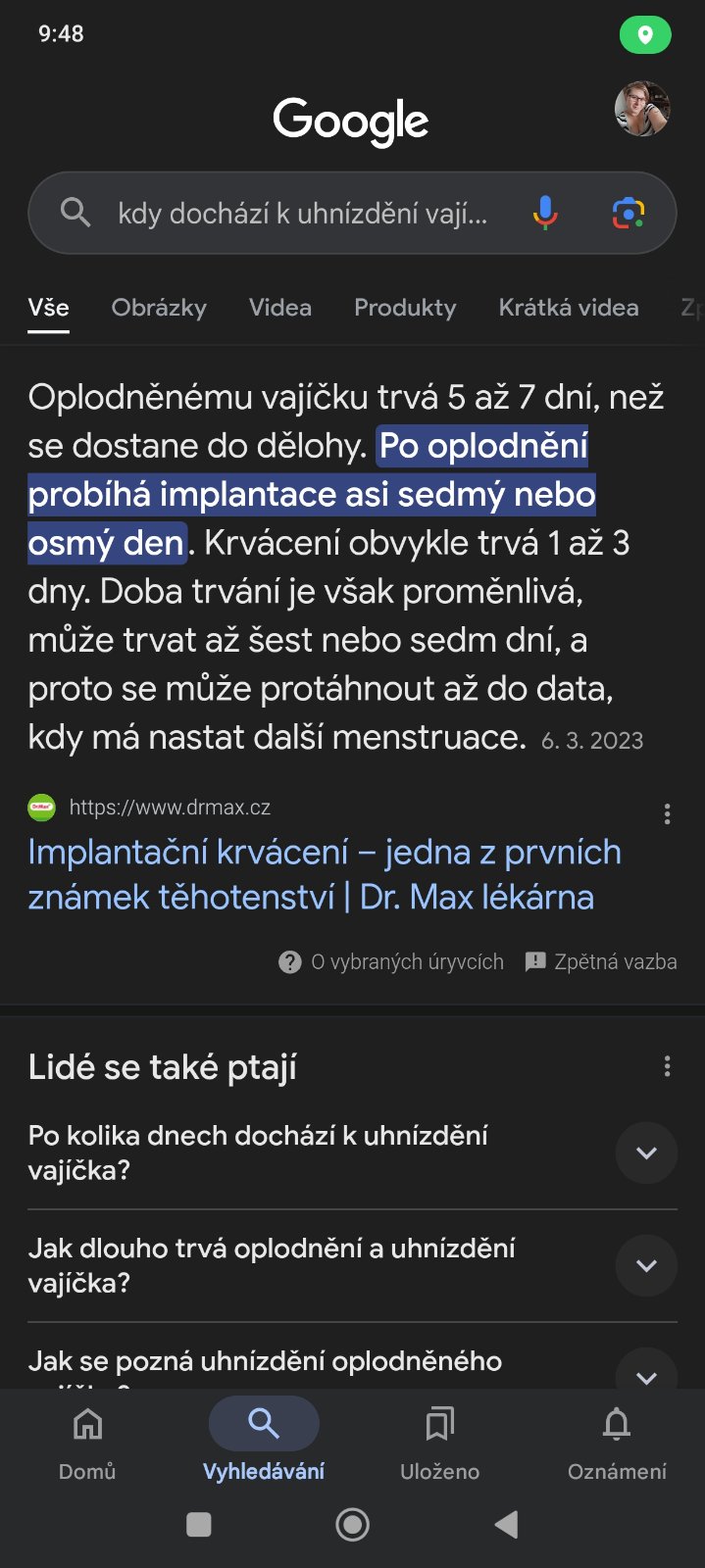
Task: Switch to the Videa tab
Action: tap(280, 308)
